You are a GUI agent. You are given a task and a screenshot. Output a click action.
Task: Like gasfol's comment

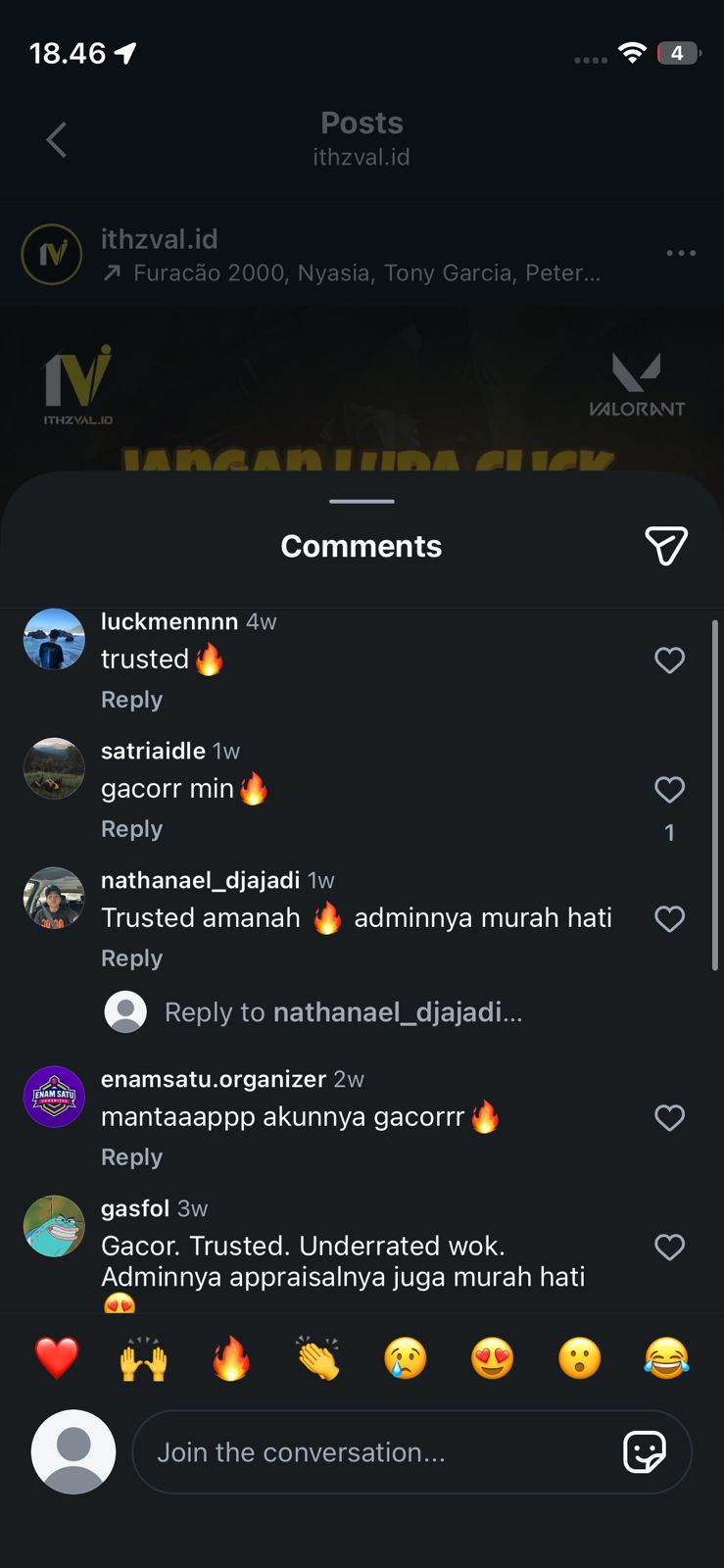pos(669,1248)
